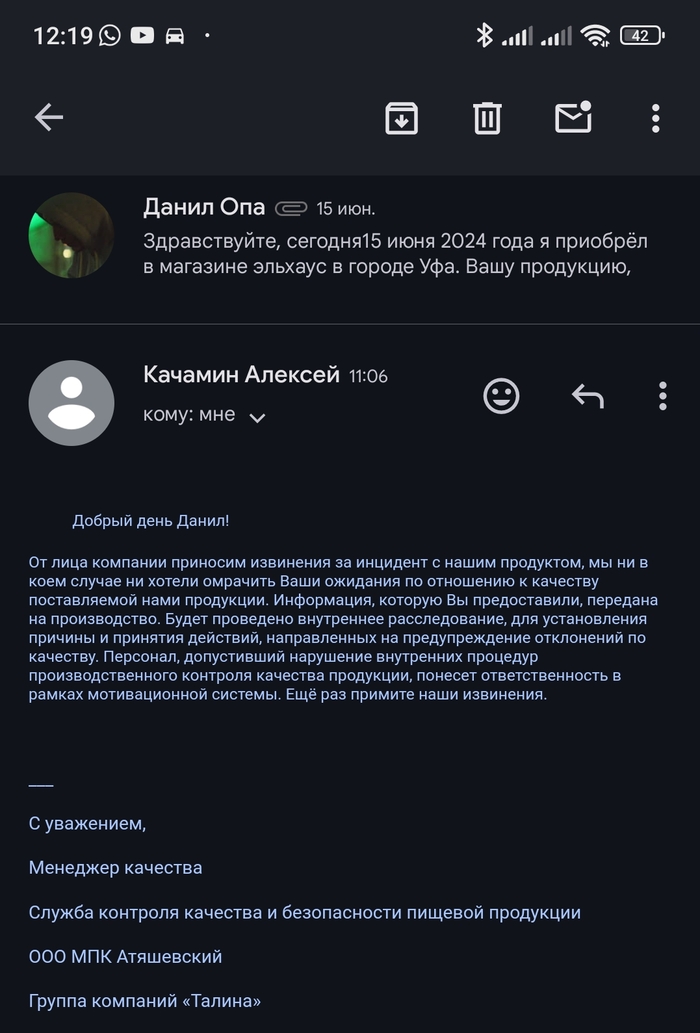Mark the conversation as unread
The width and height of the screenshot is (700, 1033).
tap(573, 118)
